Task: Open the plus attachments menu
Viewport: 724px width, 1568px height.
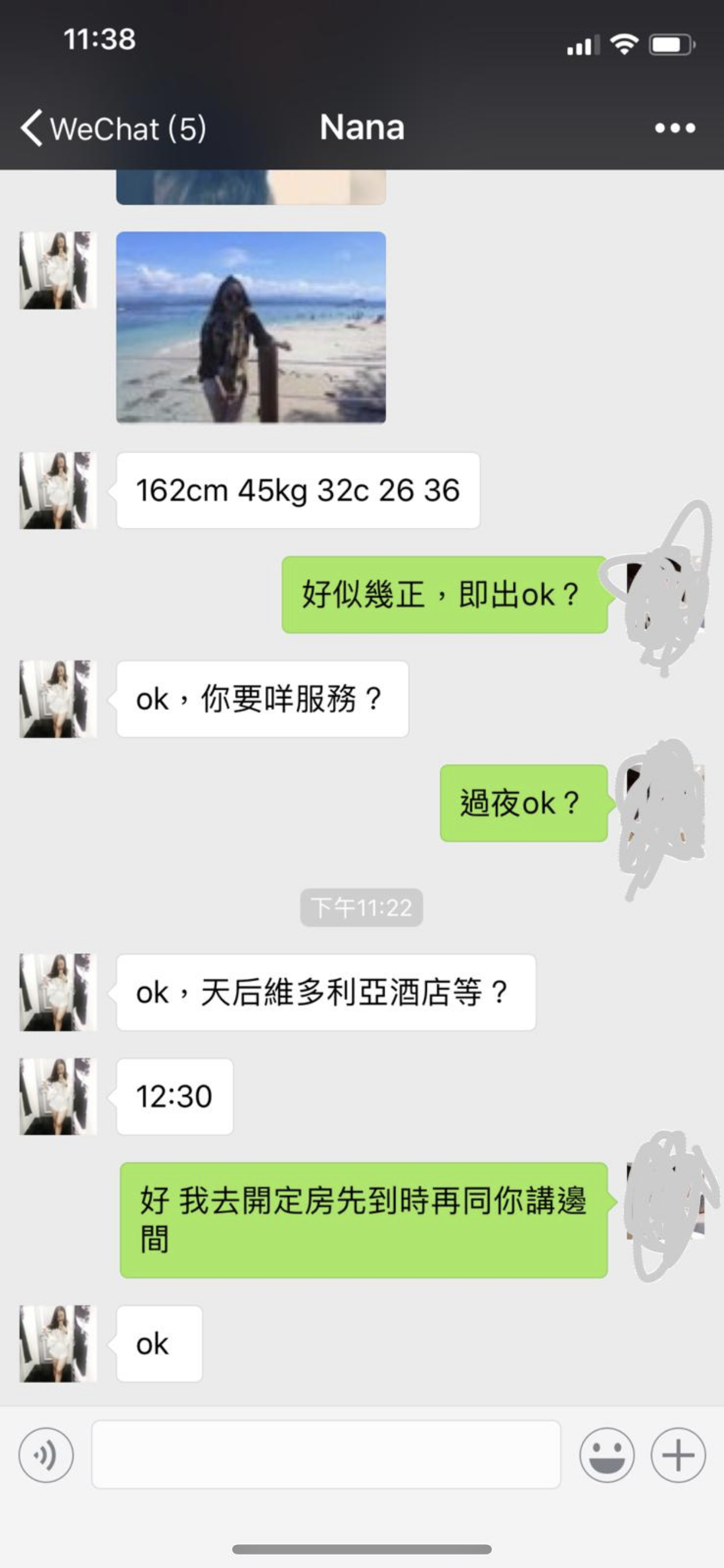Action: (x=678, y=1455)
